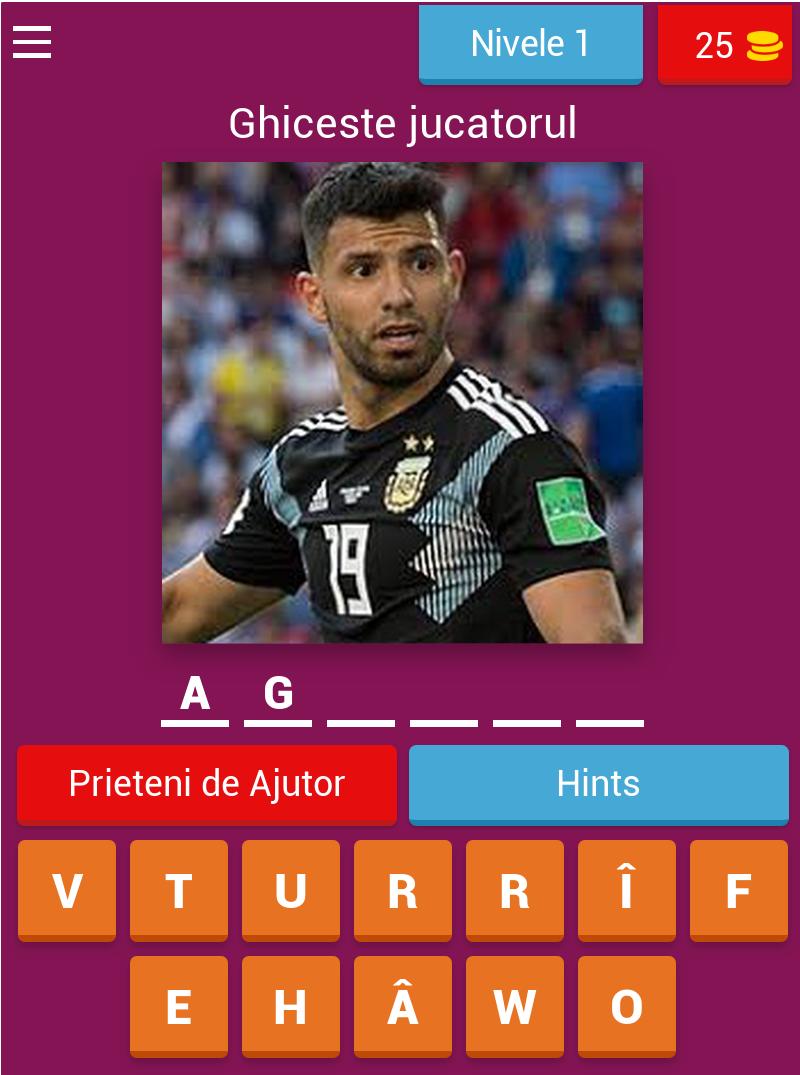Screen dimensions: 800x1075
Task: Remove the filled letter G slot
Action: click(x=278, y=694)
